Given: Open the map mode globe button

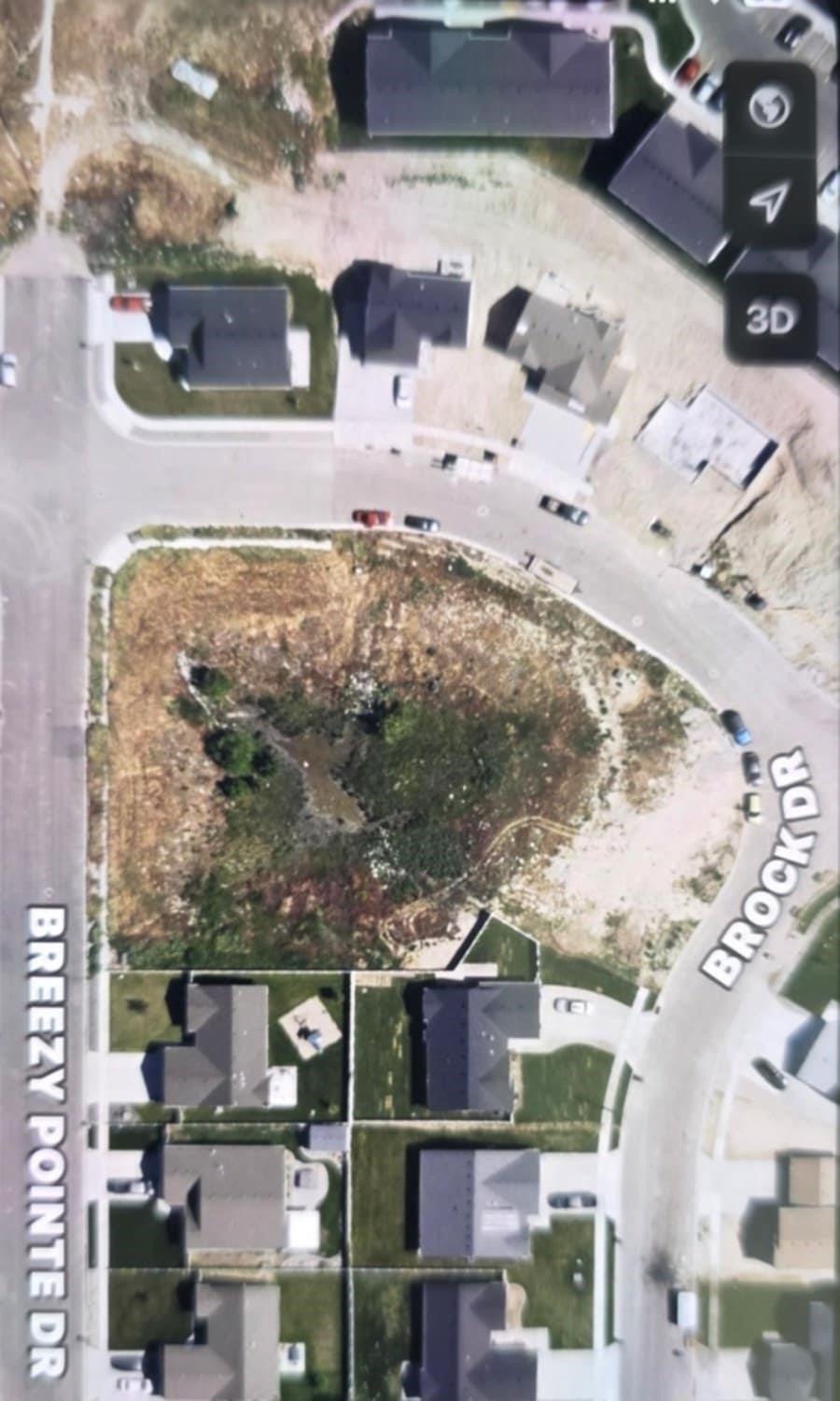Looking at the screenshot, I should [769, 107].
